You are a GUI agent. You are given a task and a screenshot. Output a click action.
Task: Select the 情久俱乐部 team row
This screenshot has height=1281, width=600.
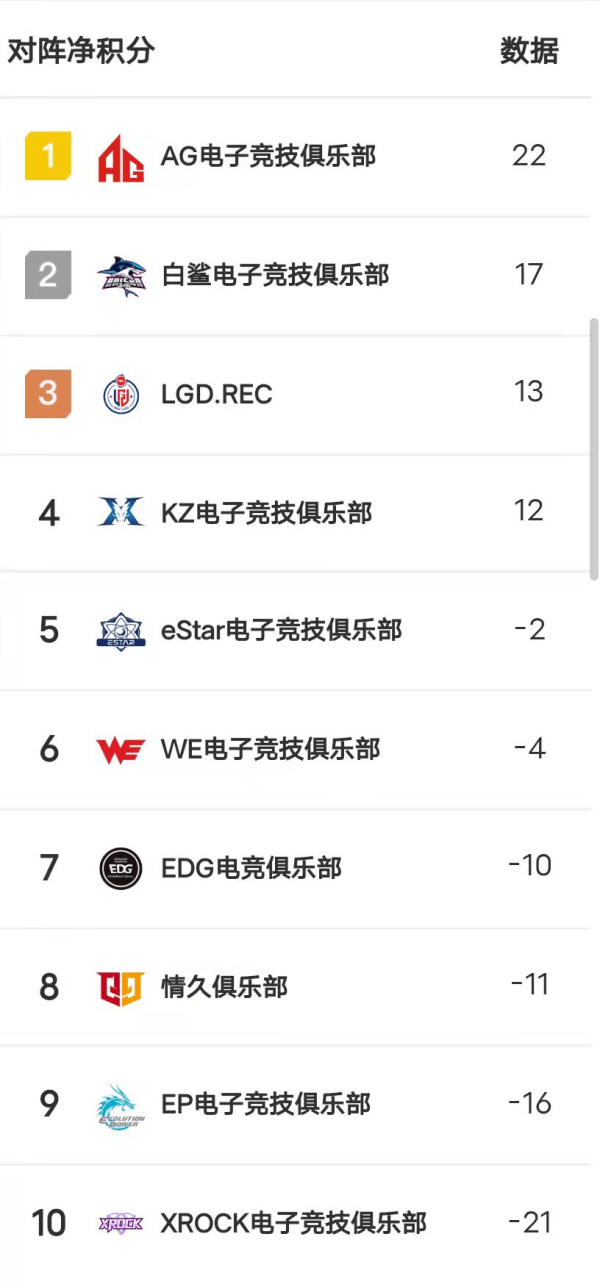(296, 987)
